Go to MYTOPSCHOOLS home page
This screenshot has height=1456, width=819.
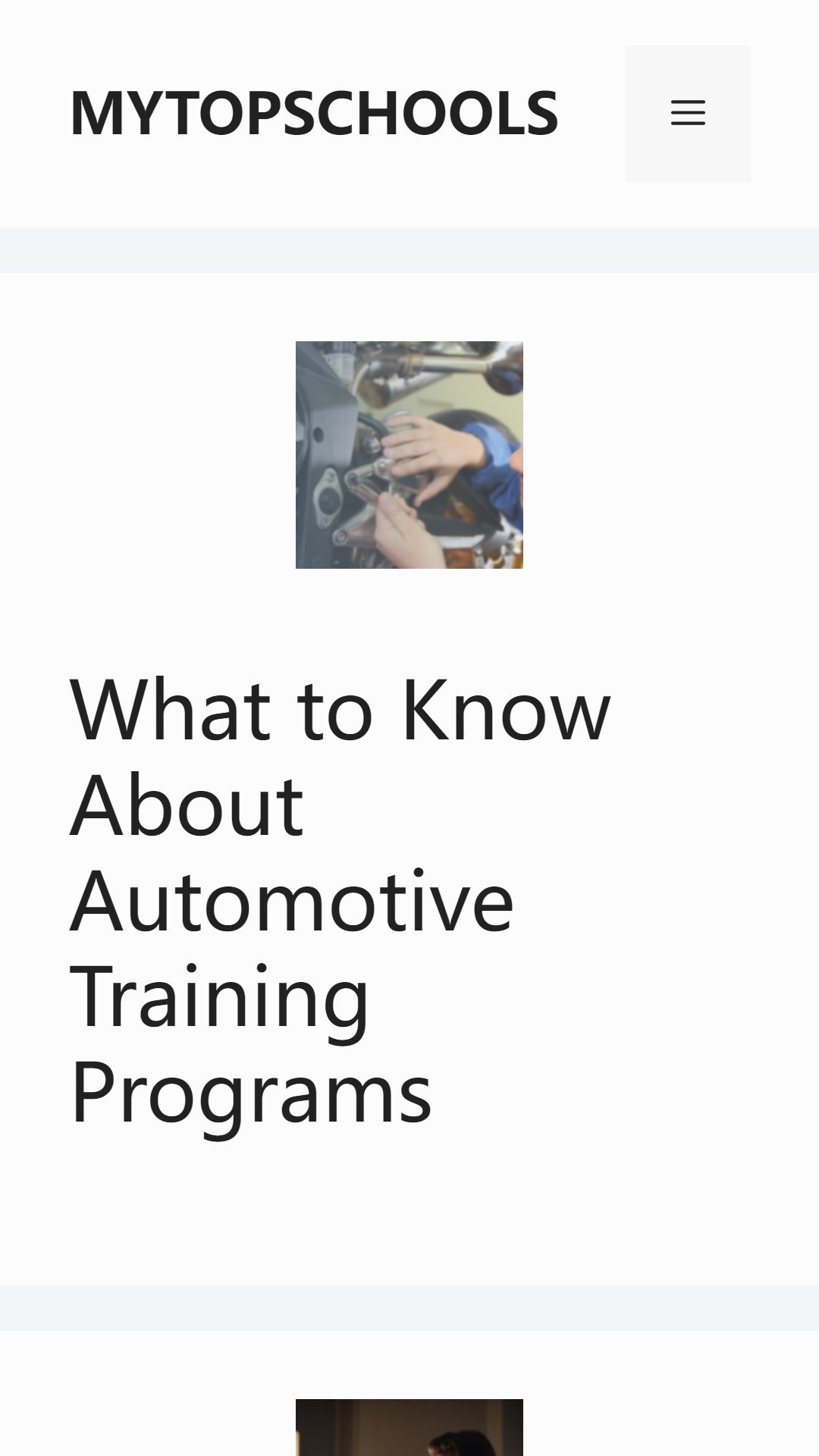(314, 114)
